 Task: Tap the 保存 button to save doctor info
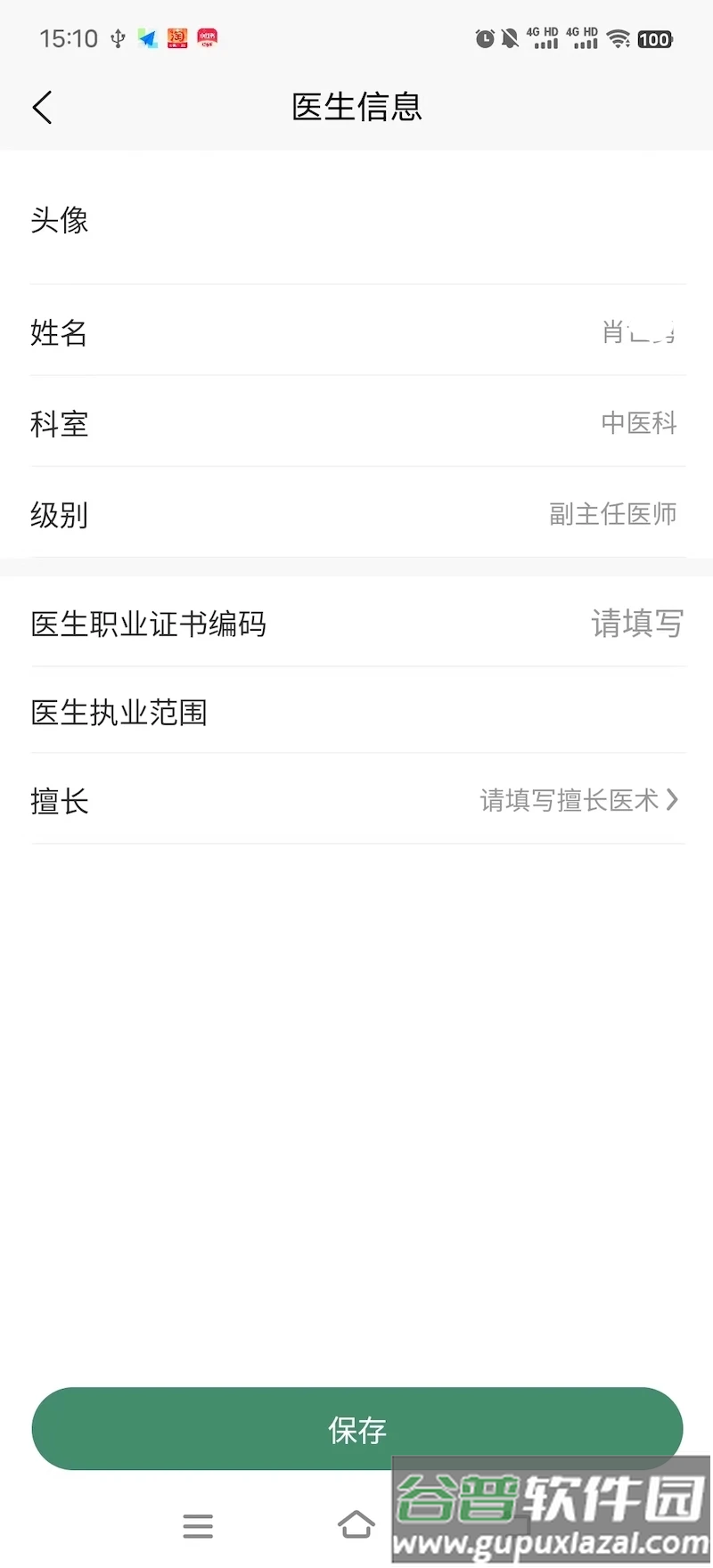[x=356, y=1429]
